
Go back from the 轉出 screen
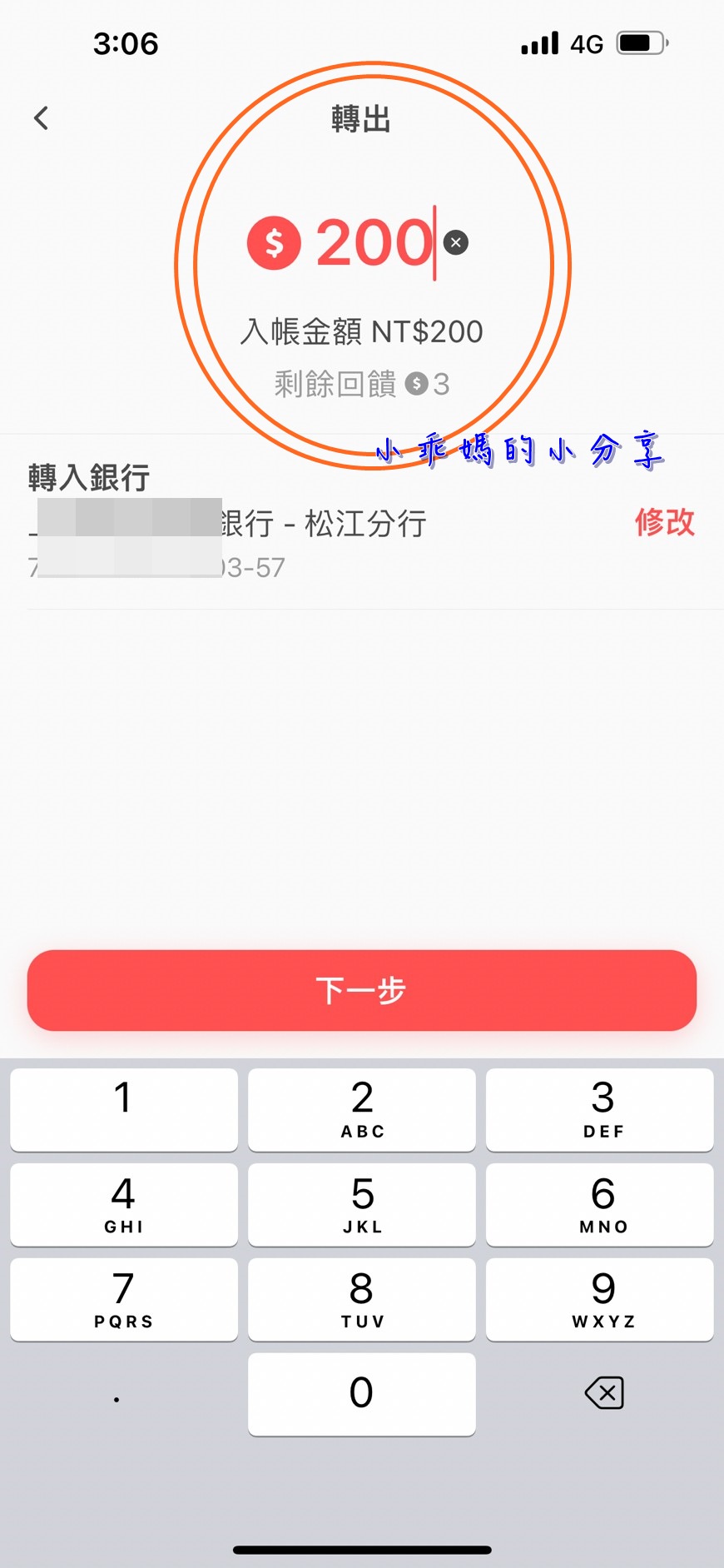42,118
